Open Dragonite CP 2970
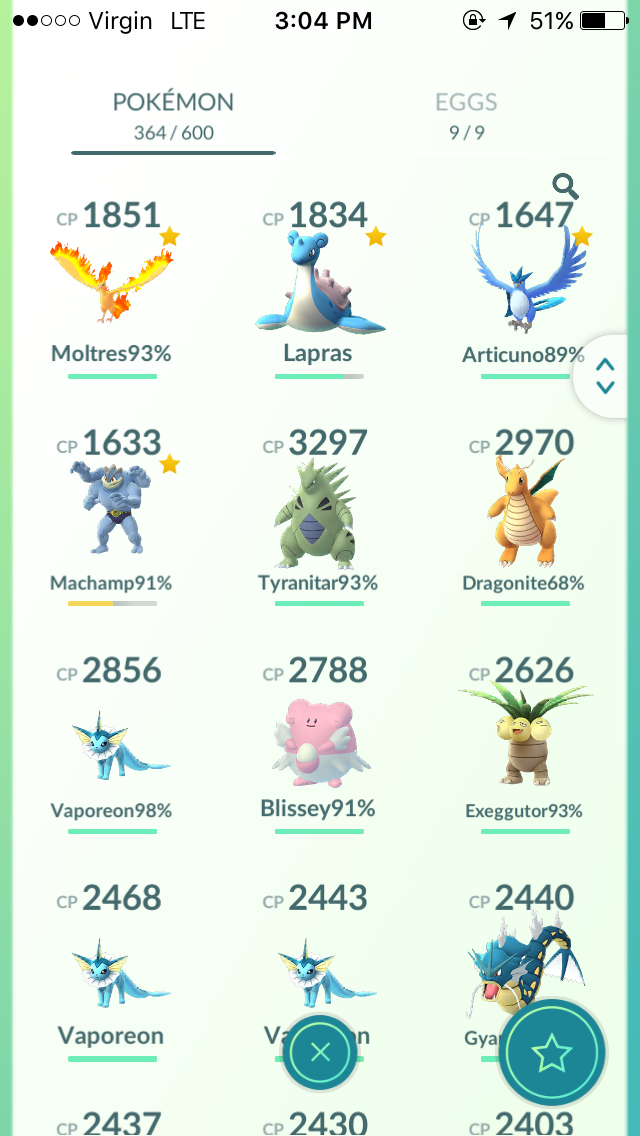The width and height of the screenshot is (640, 1136). [525, 517]
